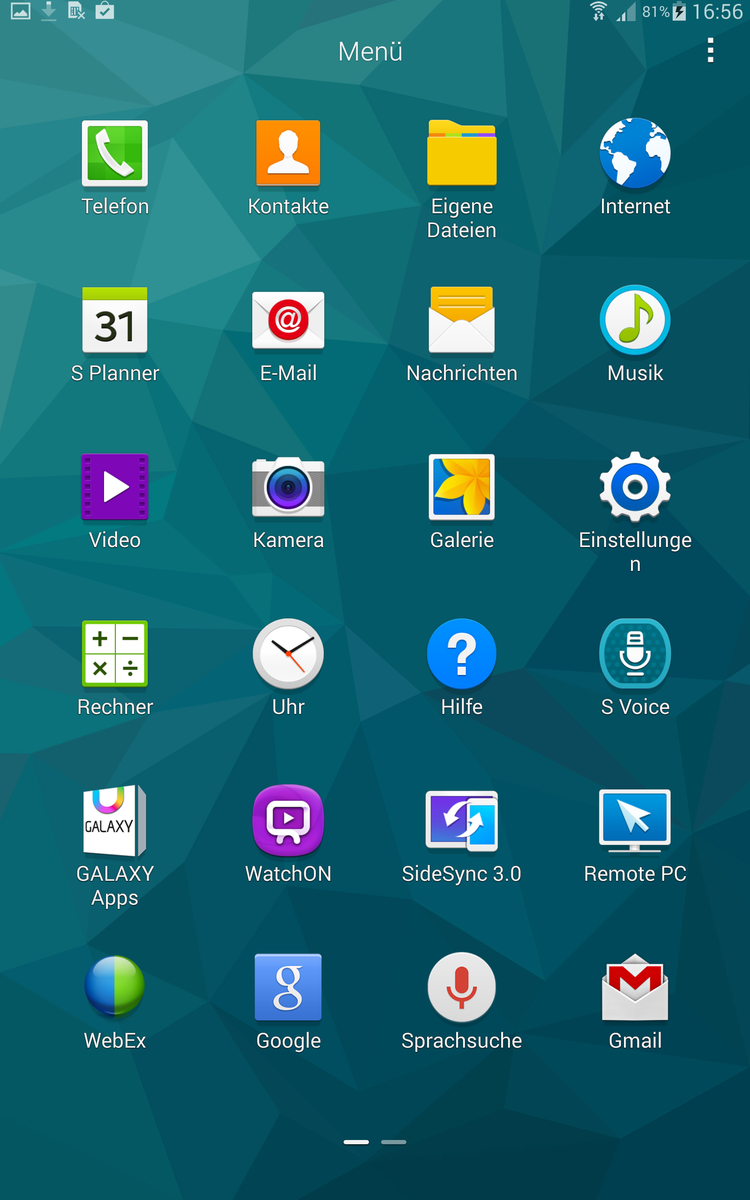Open the Rechner calculator
Image resolution: width=750 pixels, height=1200 pixels.
pos(115,654)
